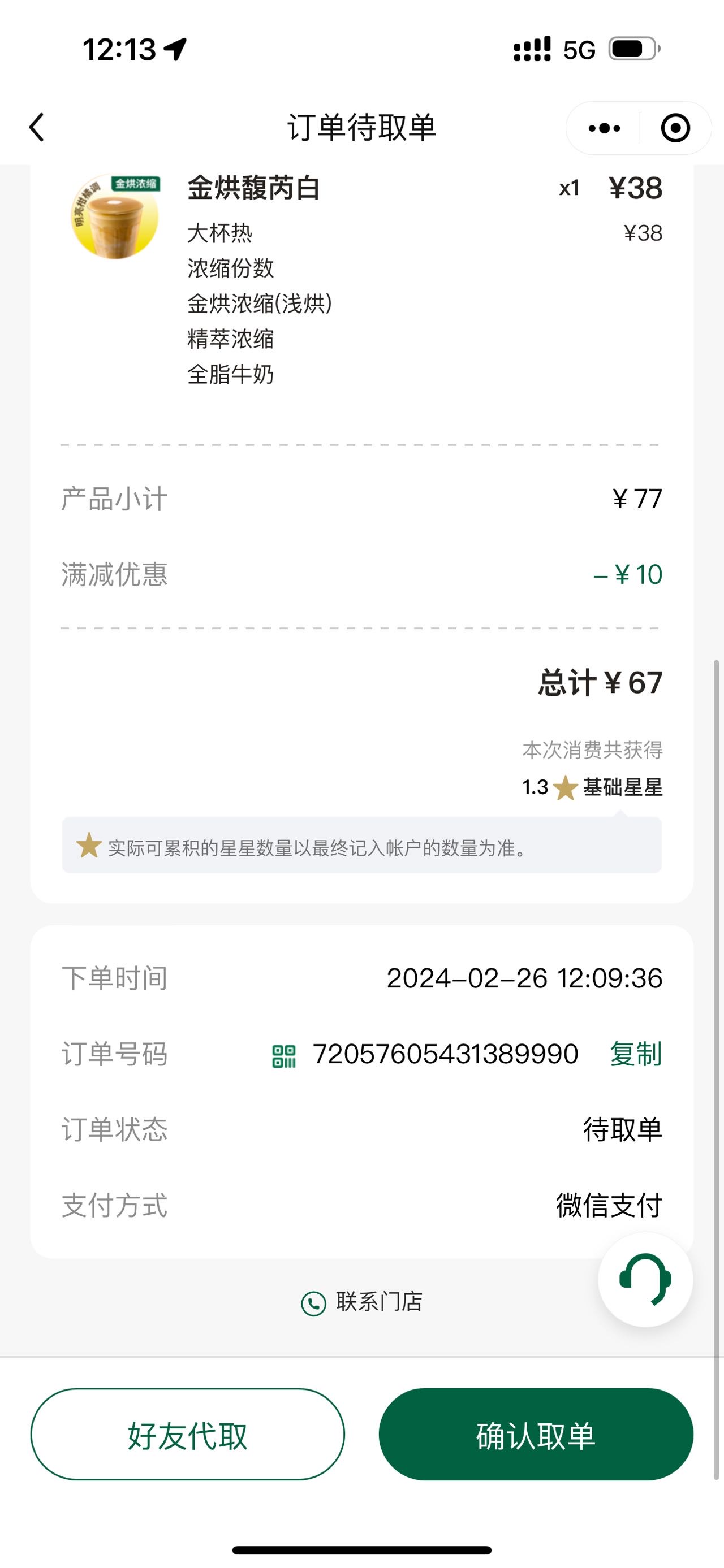Copy the order number via 复制

tap(636, 1054)
